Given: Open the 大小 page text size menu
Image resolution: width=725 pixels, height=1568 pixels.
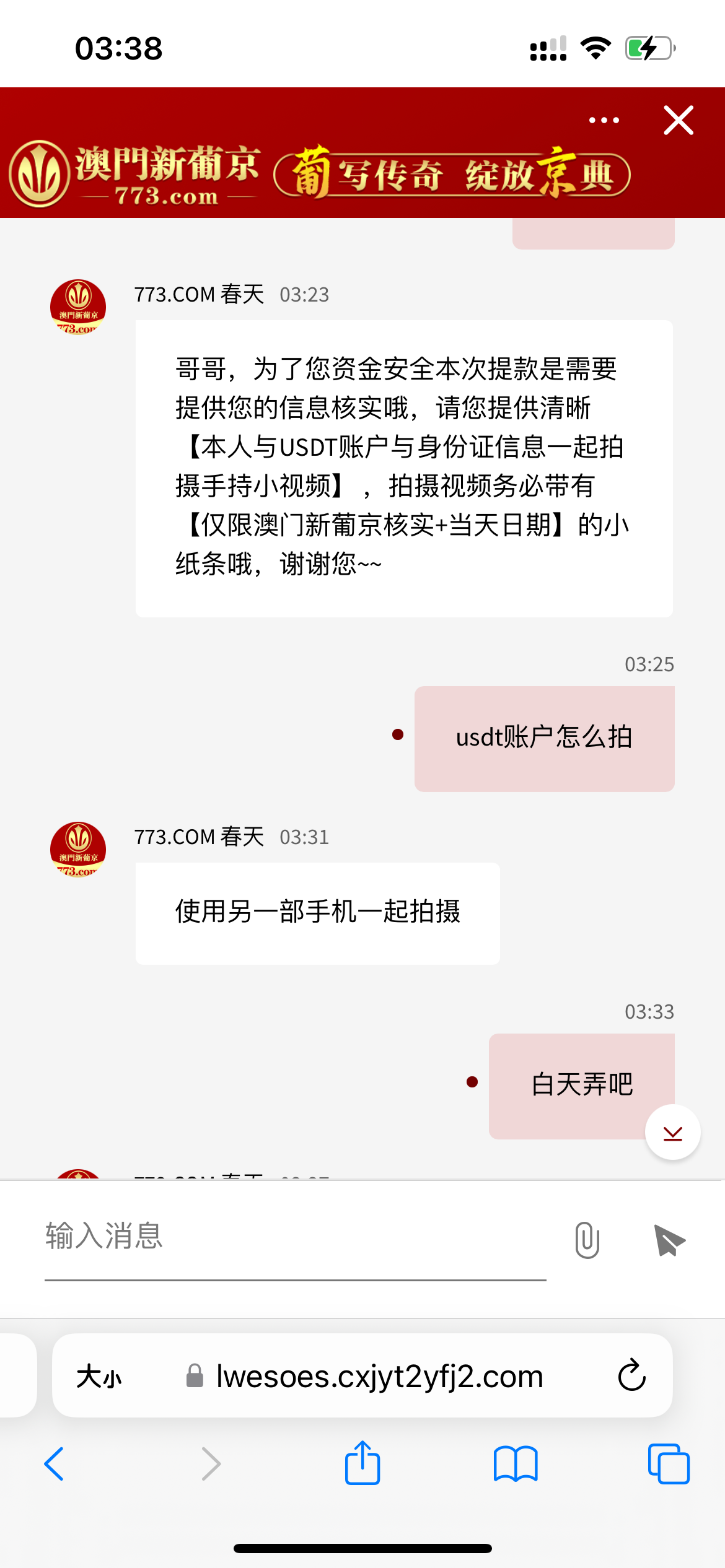Looking at the screenshot, I should tap(99, 1377).
